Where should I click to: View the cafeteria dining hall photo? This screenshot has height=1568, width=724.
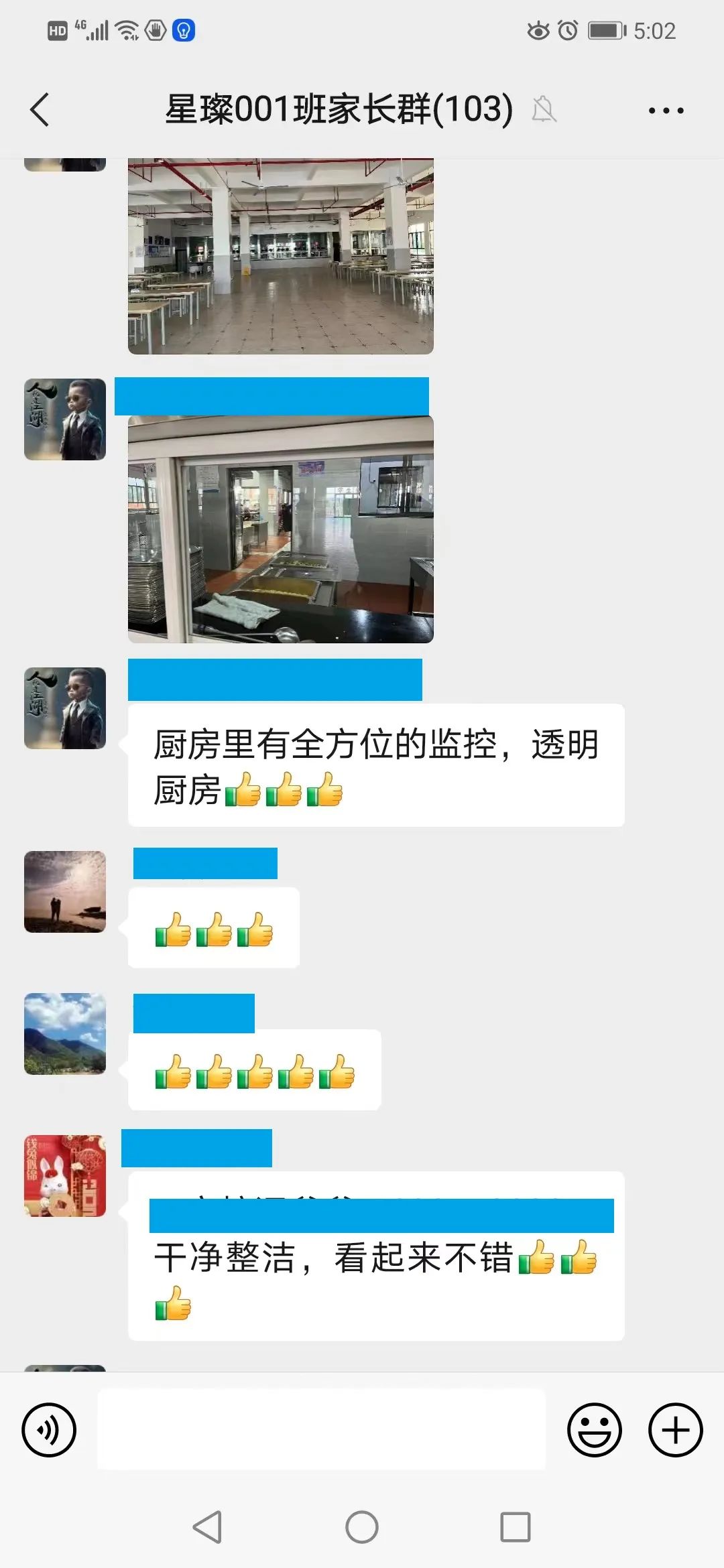tap(280, 256)
